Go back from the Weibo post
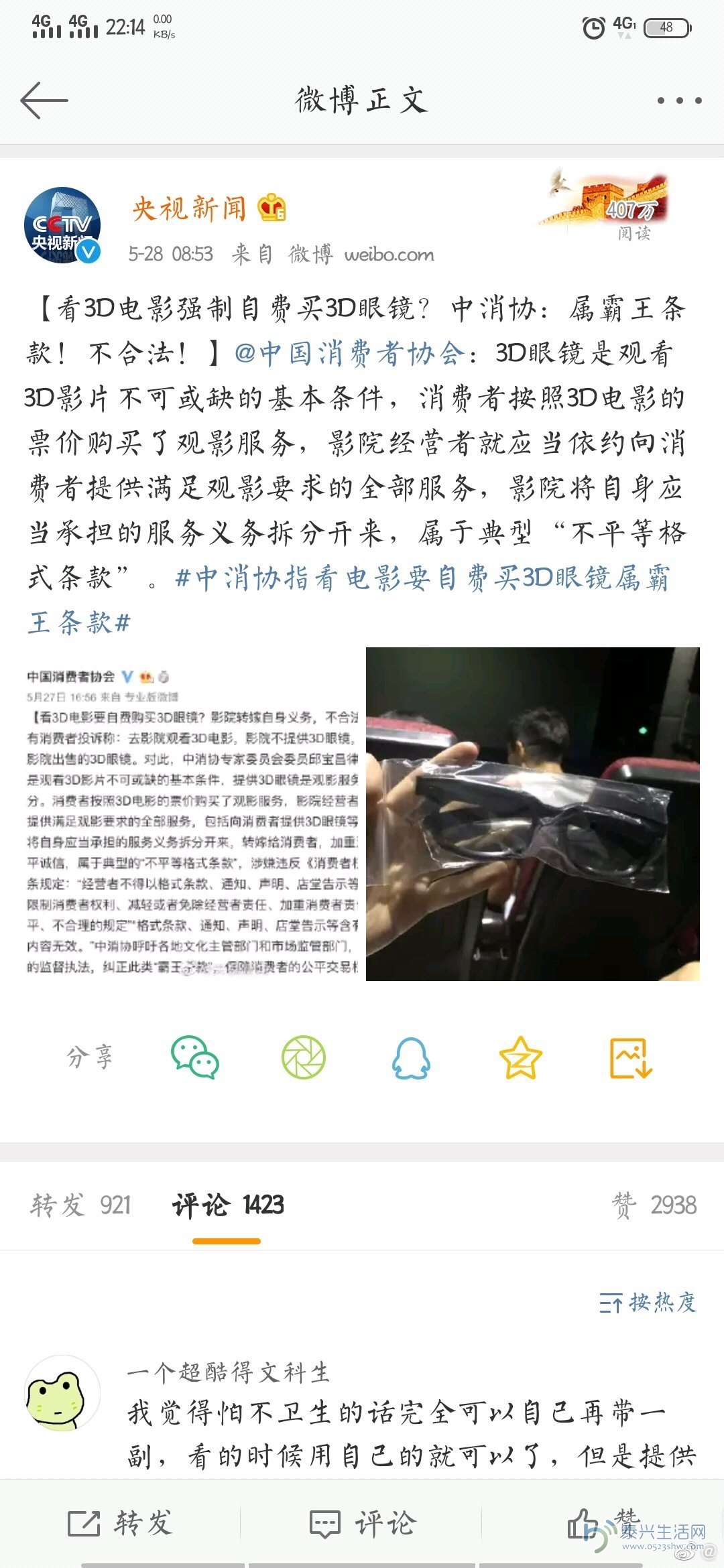The height and width of the screenshot is (1568, 724). coord(44,101)
